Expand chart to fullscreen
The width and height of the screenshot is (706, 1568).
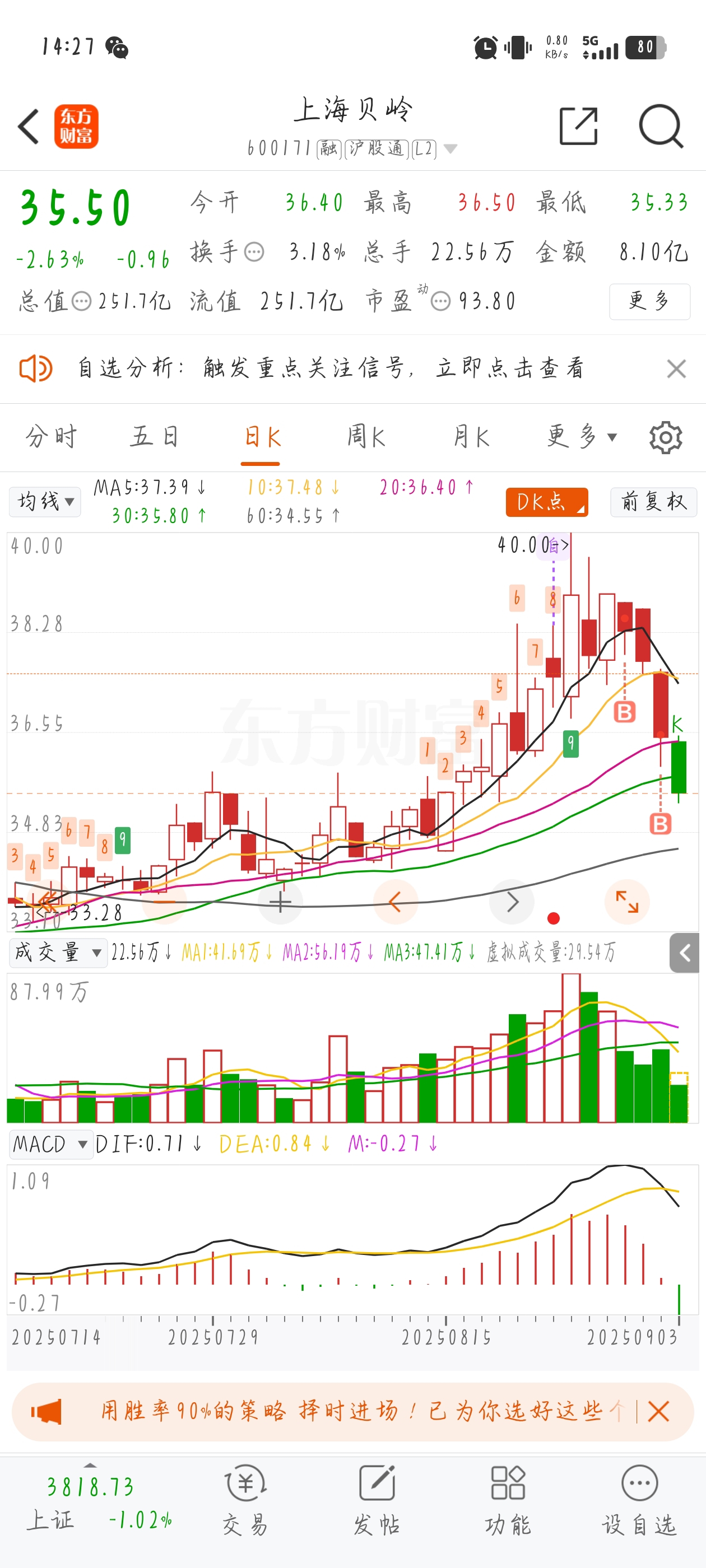(x=627, y=902)
